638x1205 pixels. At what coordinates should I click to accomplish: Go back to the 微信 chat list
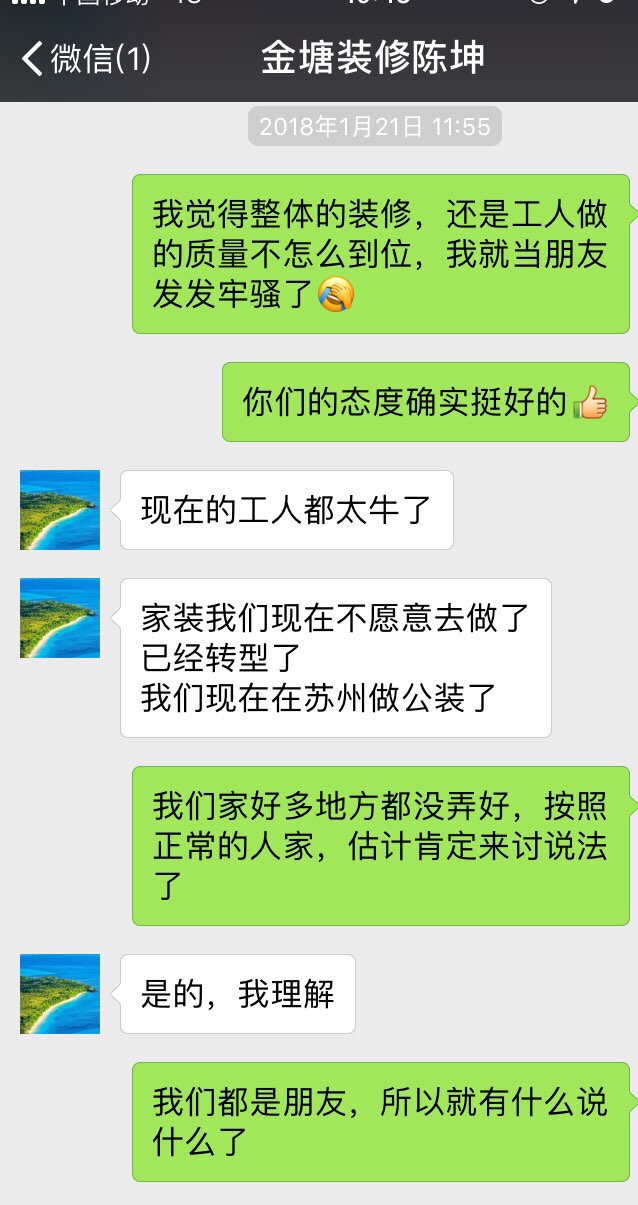tap(85, 58)
